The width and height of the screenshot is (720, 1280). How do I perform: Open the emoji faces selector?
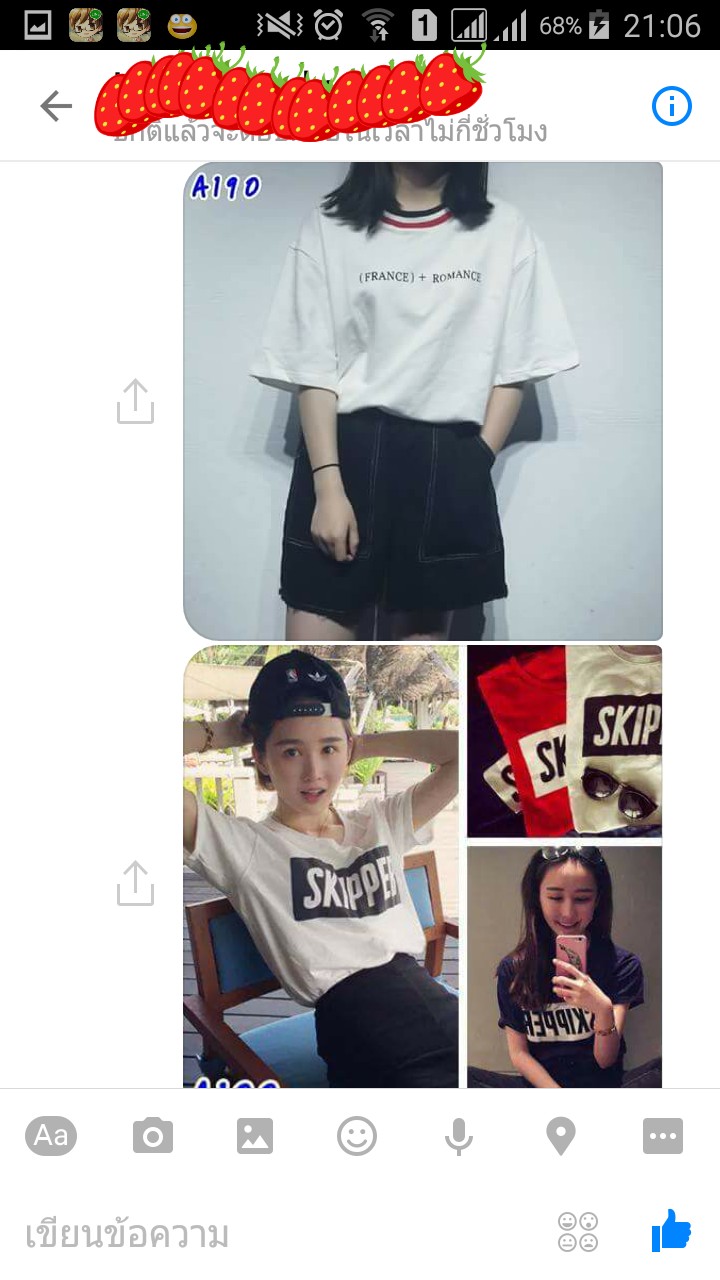[x=578, y=1232]
